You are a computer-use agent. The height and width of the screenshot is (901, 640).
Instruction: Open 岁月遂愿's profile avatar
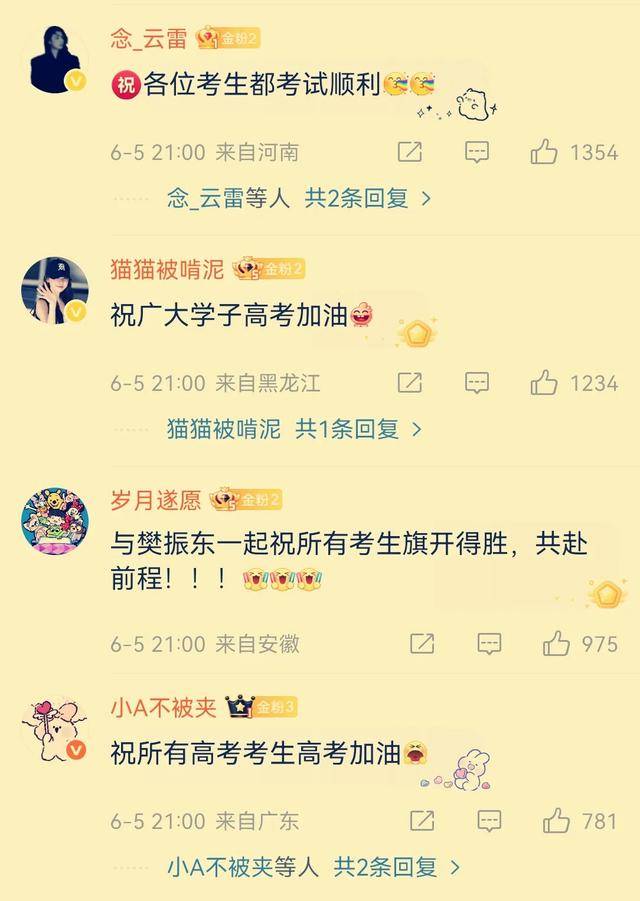pyautogui.click(x=55, y=521)
